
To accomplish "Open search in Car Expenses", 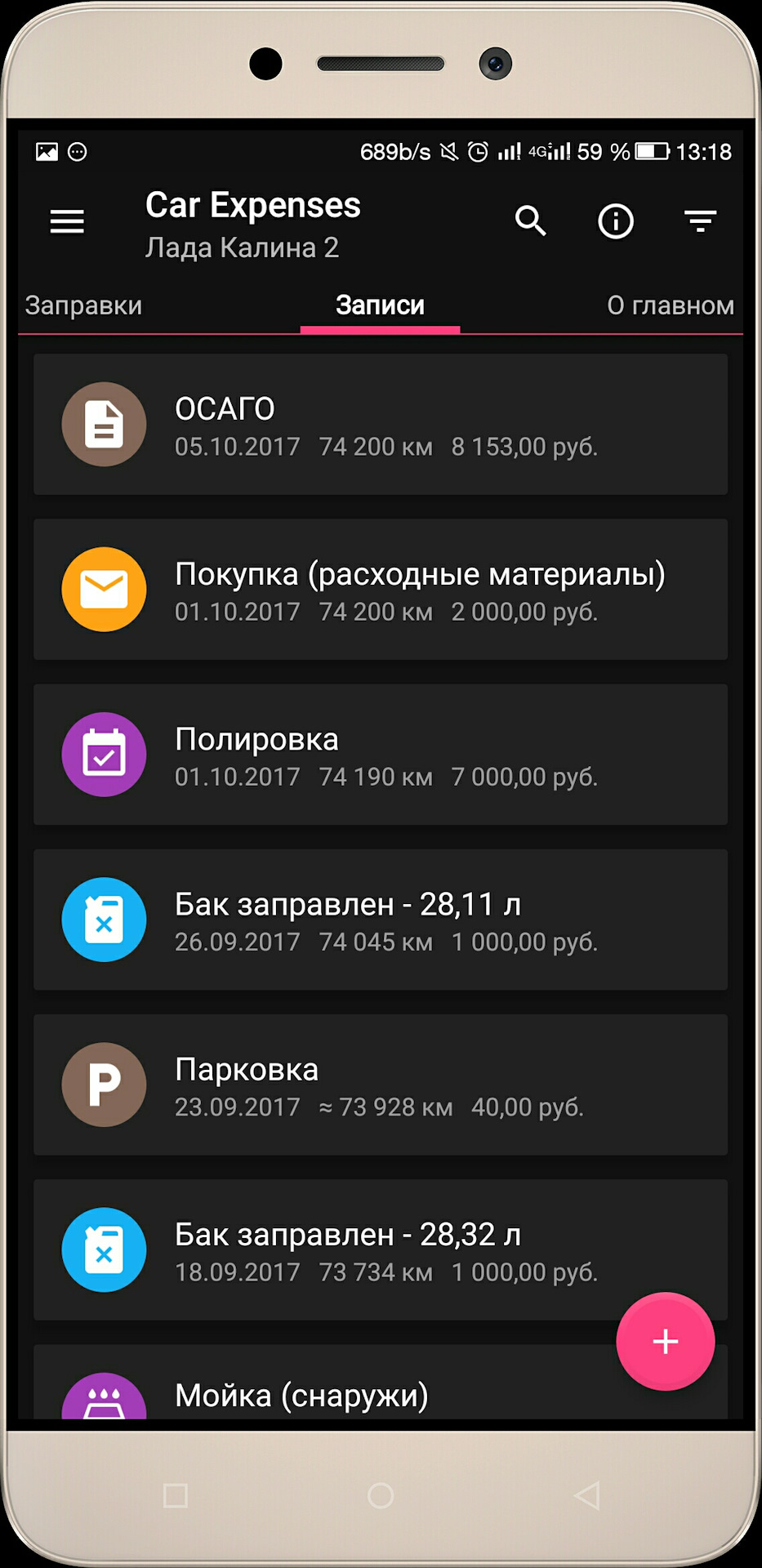I will [531, 221].
